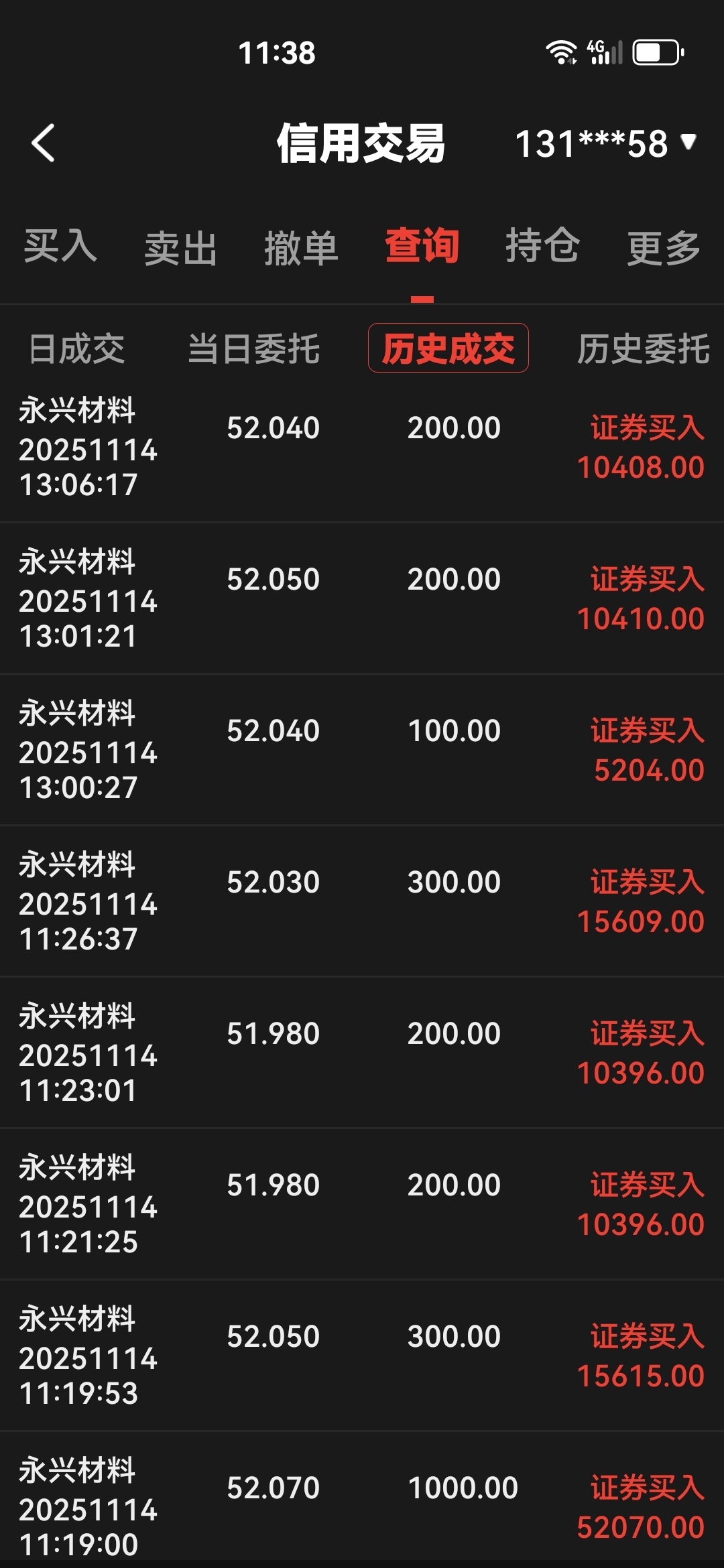Show 日成交 records
Image resolution: width=724 pixels, height=1568 pixels.
point(76,349)
